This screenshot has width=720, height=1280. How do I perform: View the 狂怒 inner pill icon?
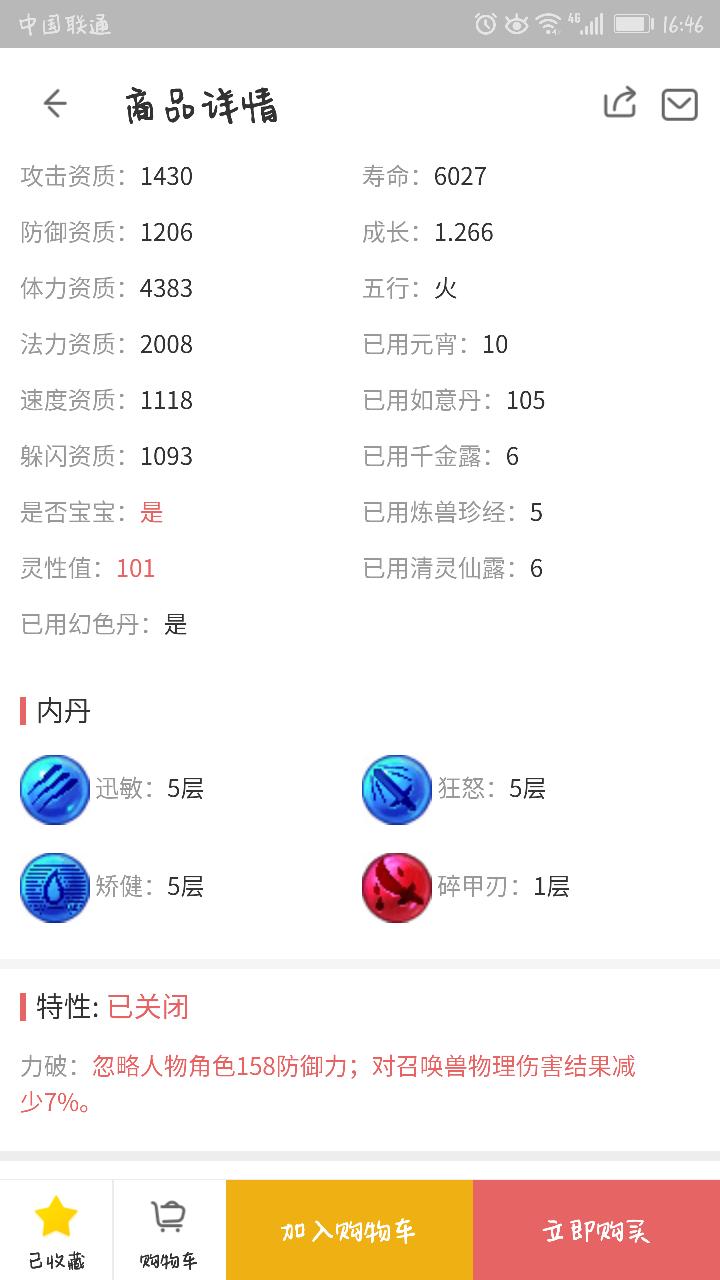(x=397, y=790)
